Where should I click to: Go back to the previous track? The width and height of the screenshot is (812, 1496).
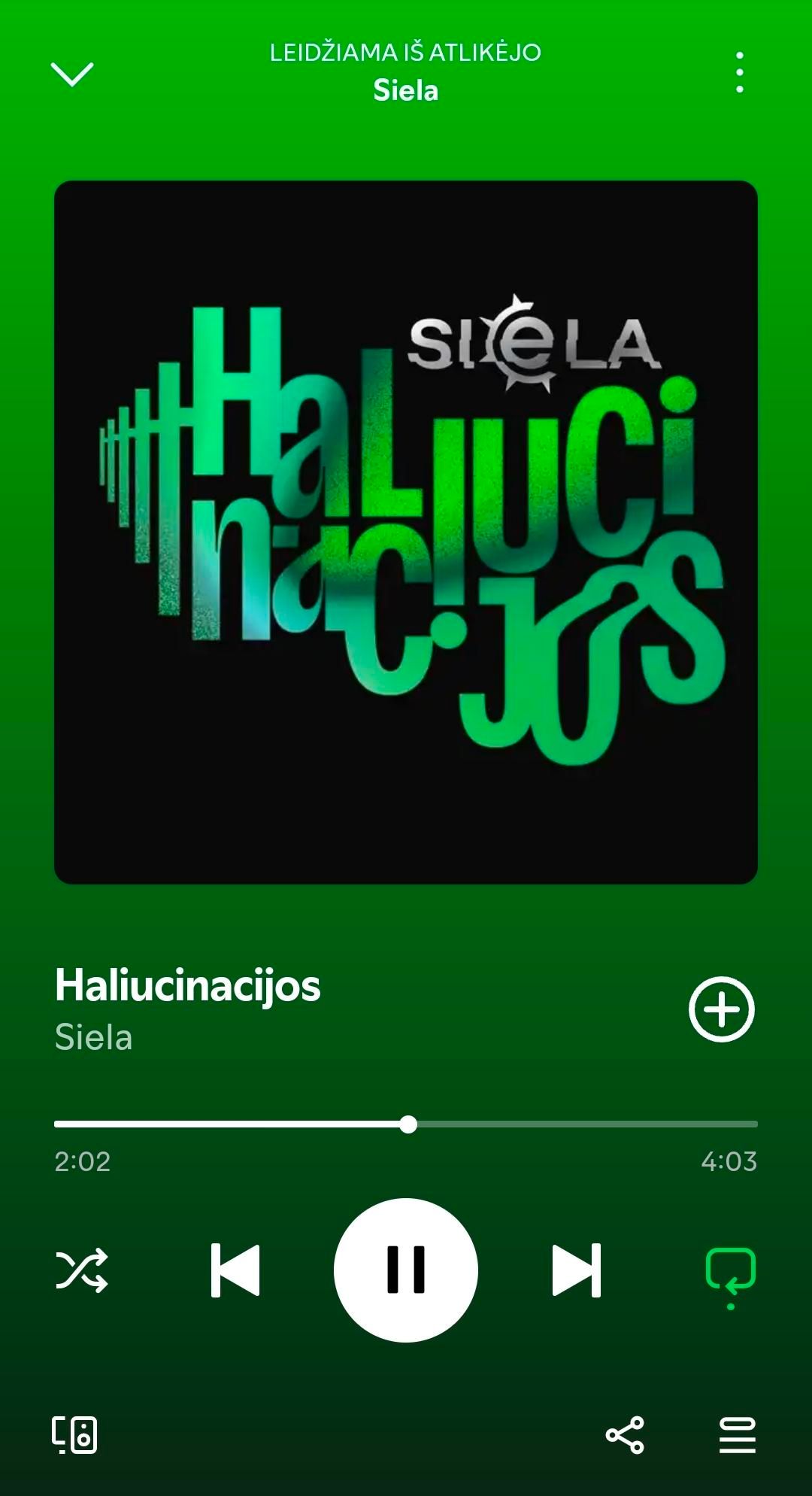(x=235, y=1270)
